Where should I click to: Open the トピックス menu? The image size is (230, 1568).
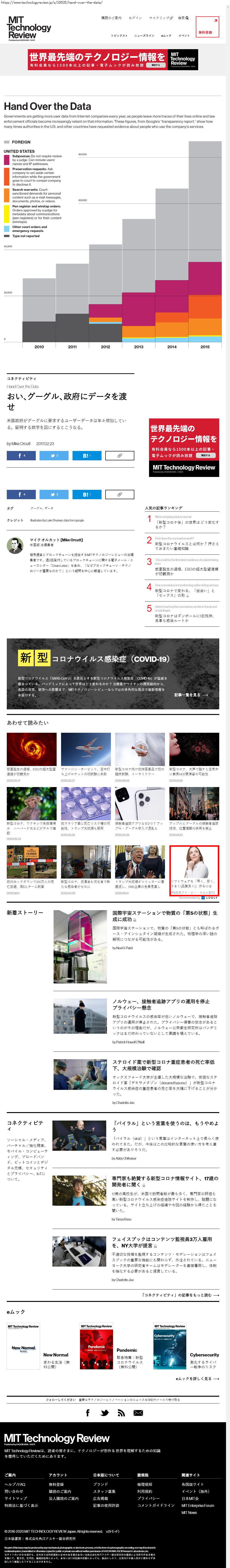[x=119, y=35]
